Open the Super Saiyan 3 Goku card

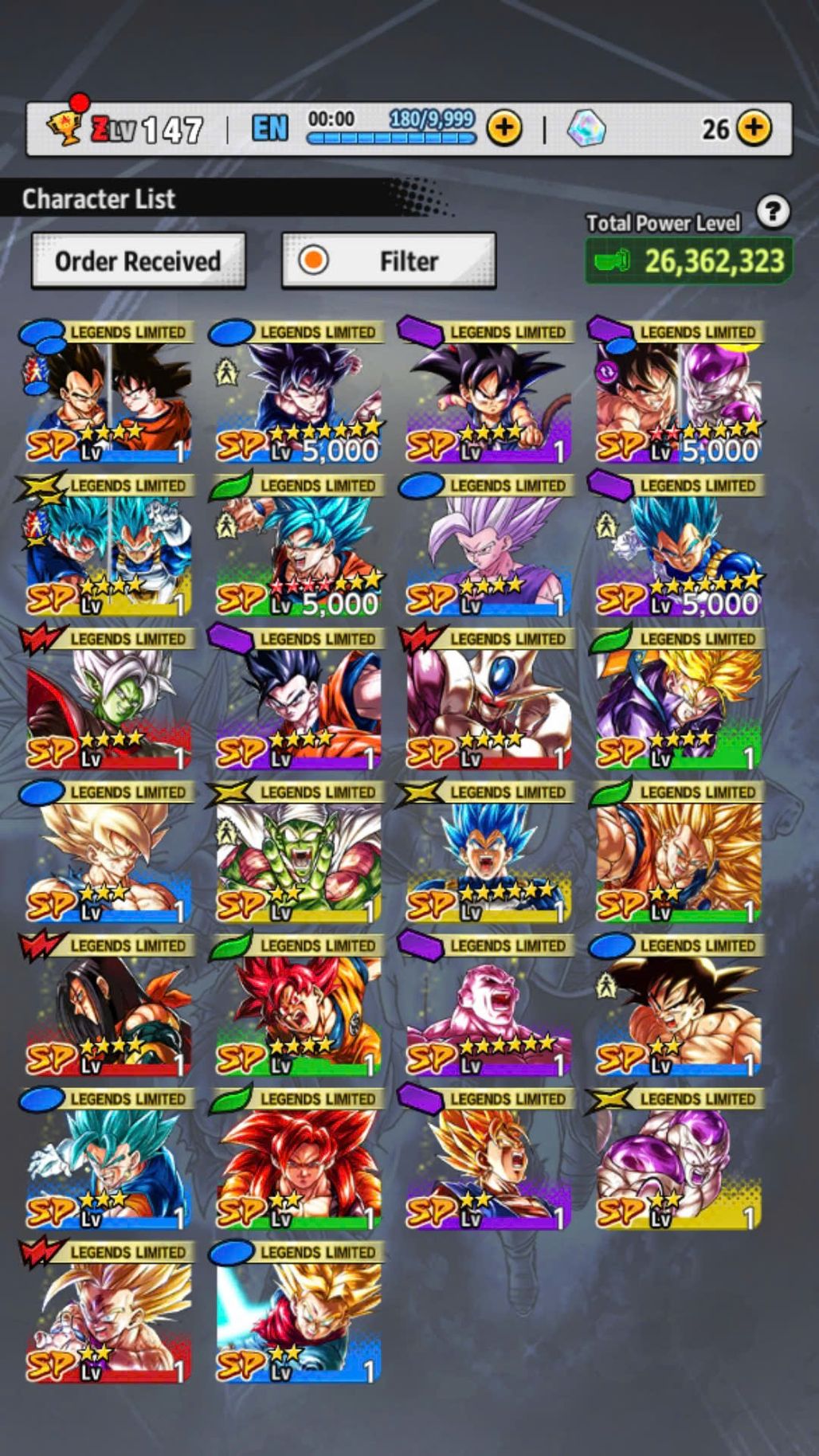pos(678,855)
